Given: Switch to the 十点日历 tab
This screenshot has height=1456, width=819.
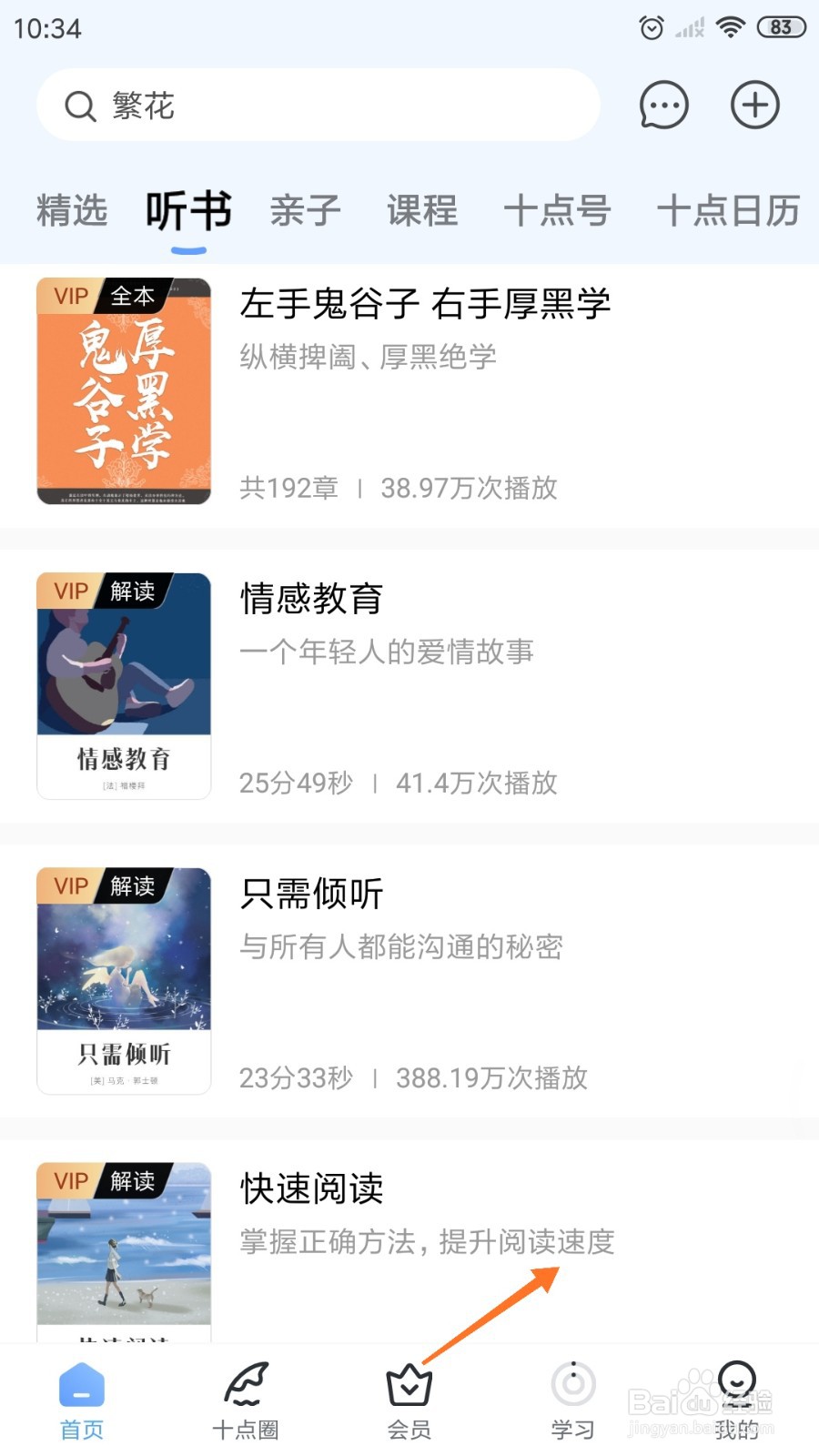Looking at the screenshot, I should click(728, 211).
